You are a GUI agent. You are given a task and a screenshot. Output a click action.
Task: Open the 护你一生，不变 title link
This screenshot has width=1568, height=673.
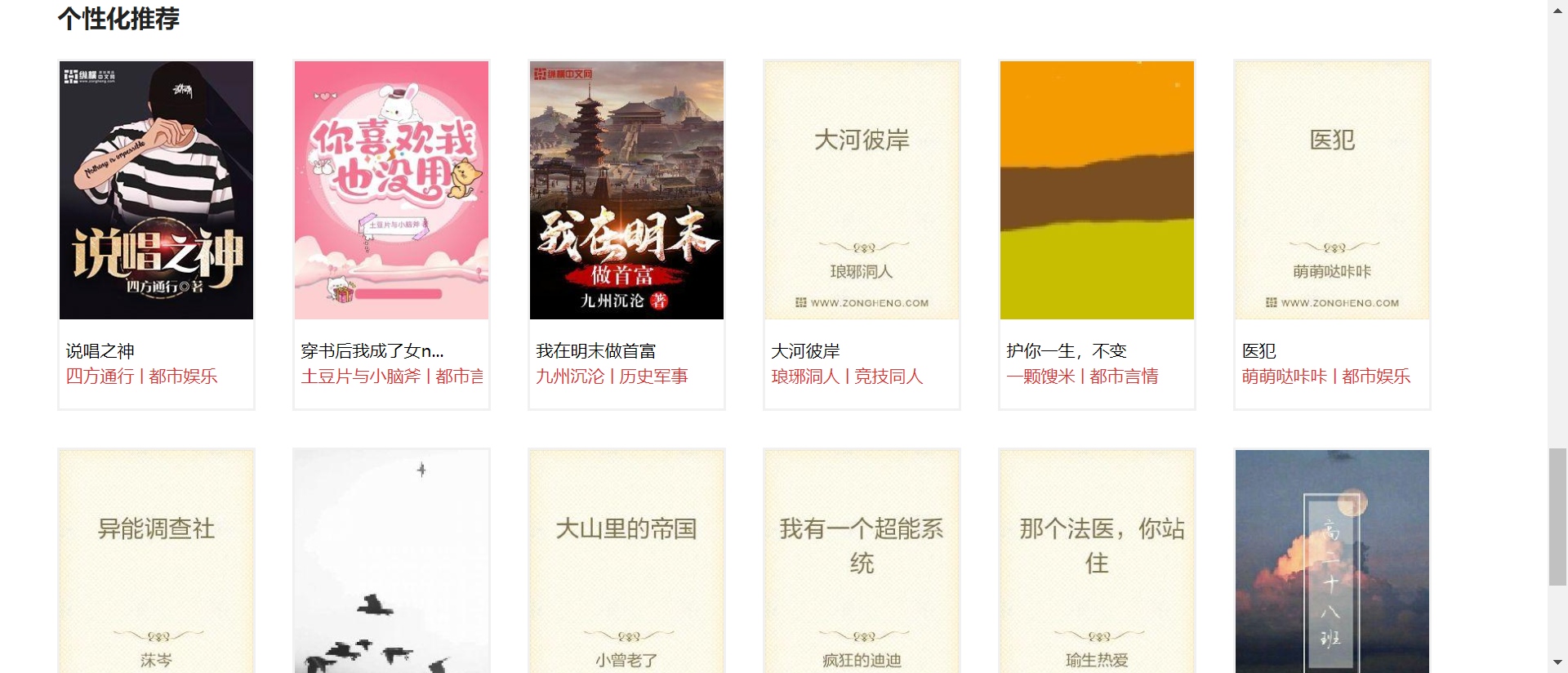1066,351
